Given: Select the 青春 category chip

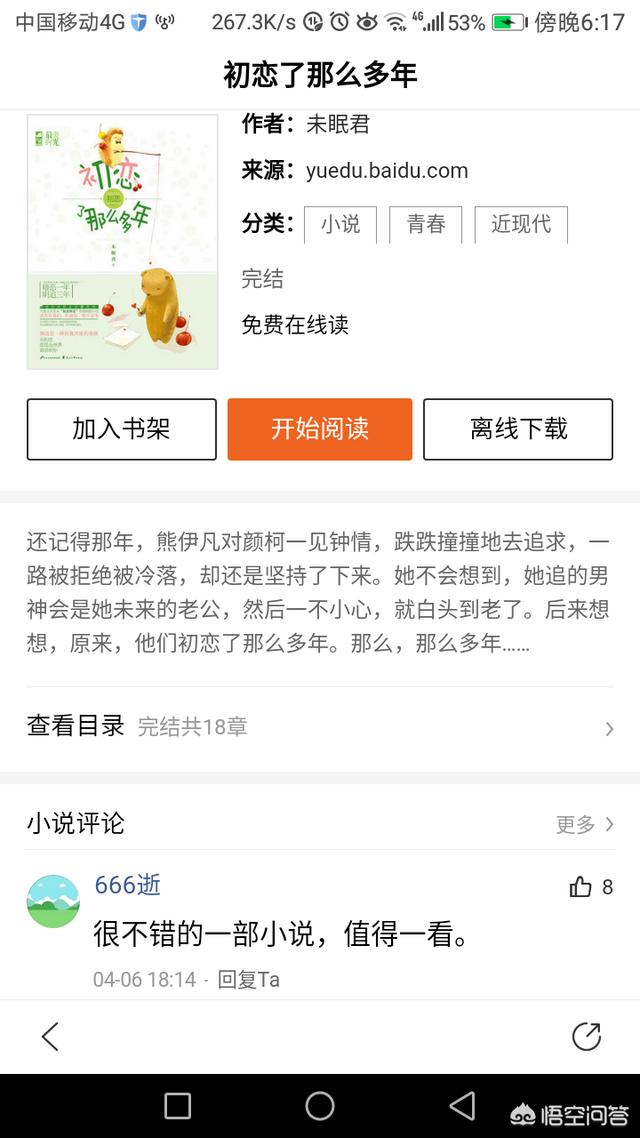Looking at the screenshot, I should (425, 224).
